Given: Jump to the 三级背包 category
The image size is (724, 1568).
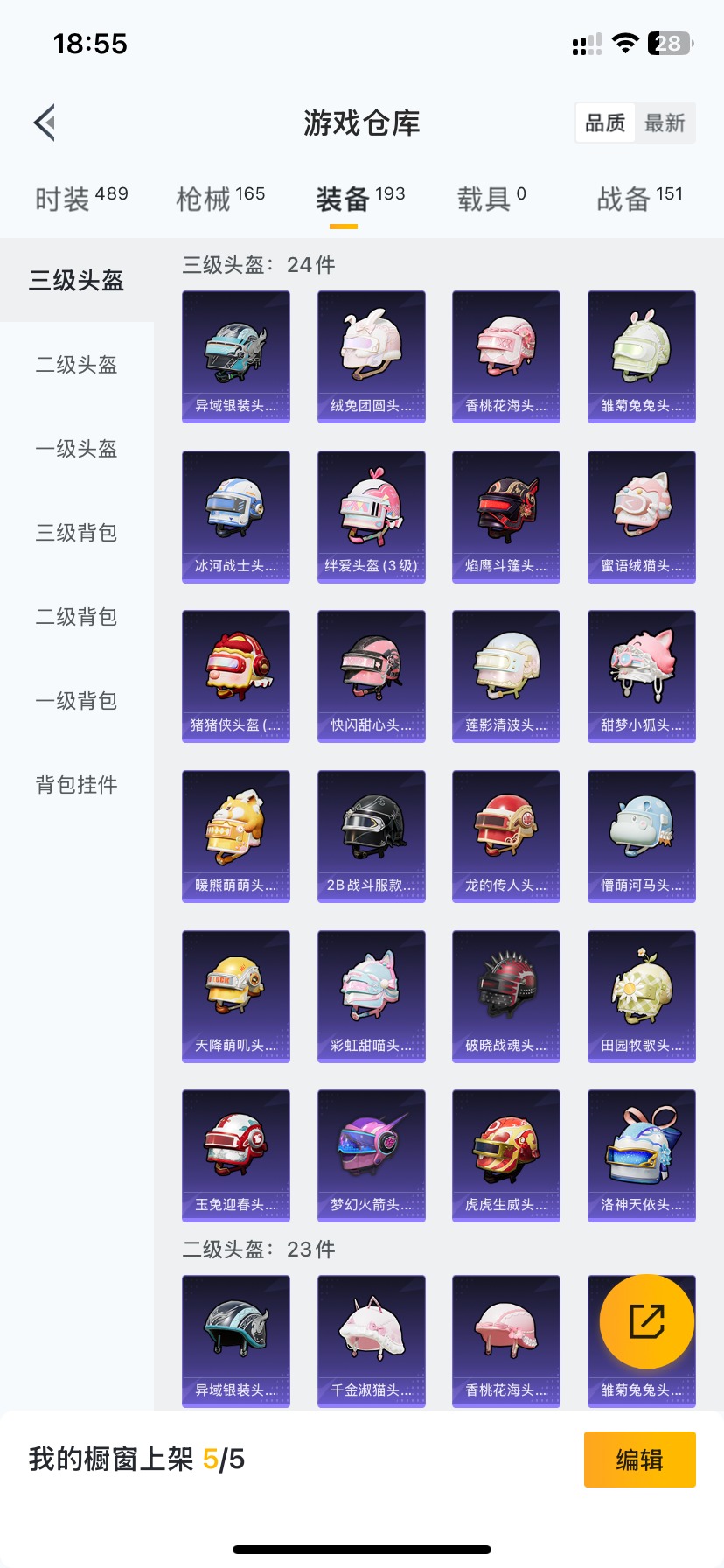Looking at the screenshot, I should coord(77,533).
